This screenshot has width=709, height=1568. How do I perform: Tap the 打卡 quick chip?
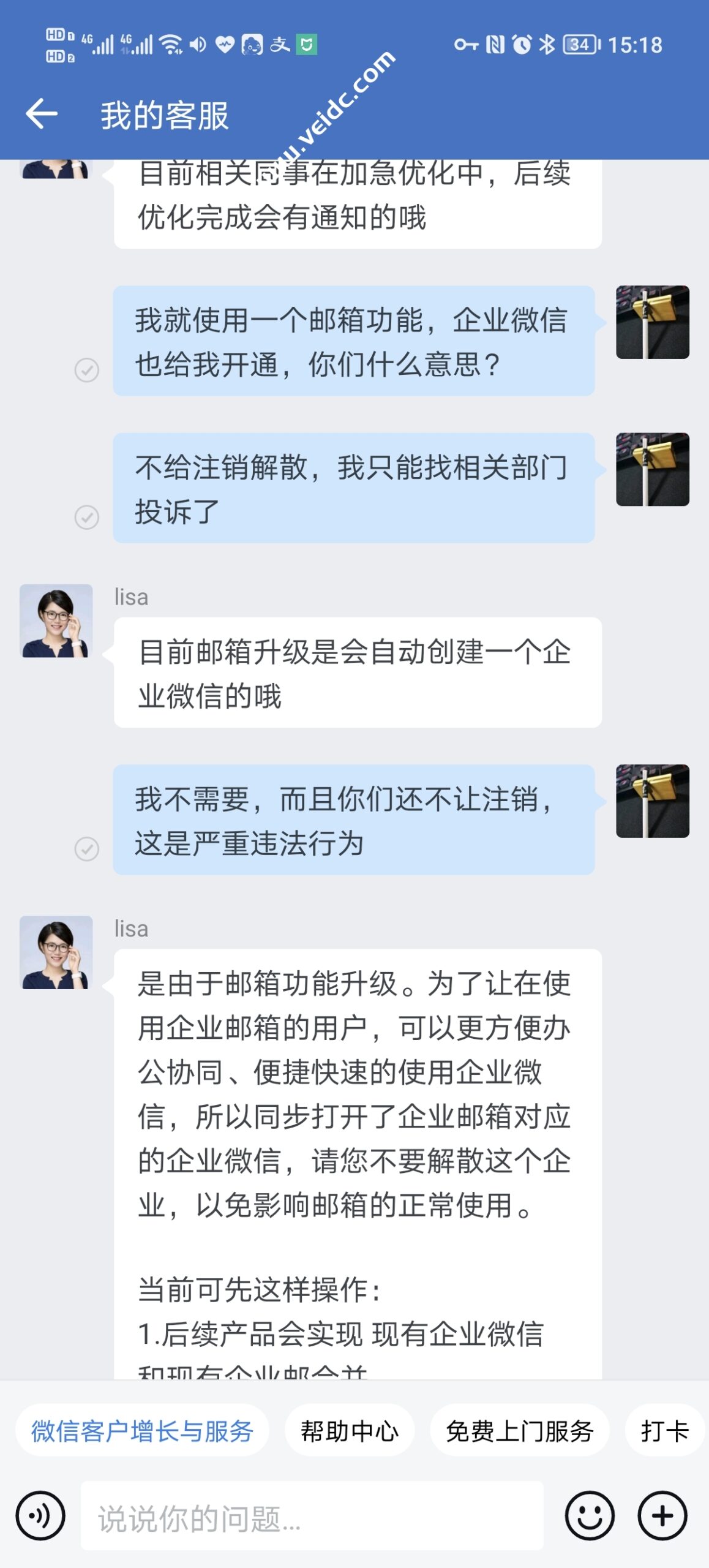point(665,1431)
